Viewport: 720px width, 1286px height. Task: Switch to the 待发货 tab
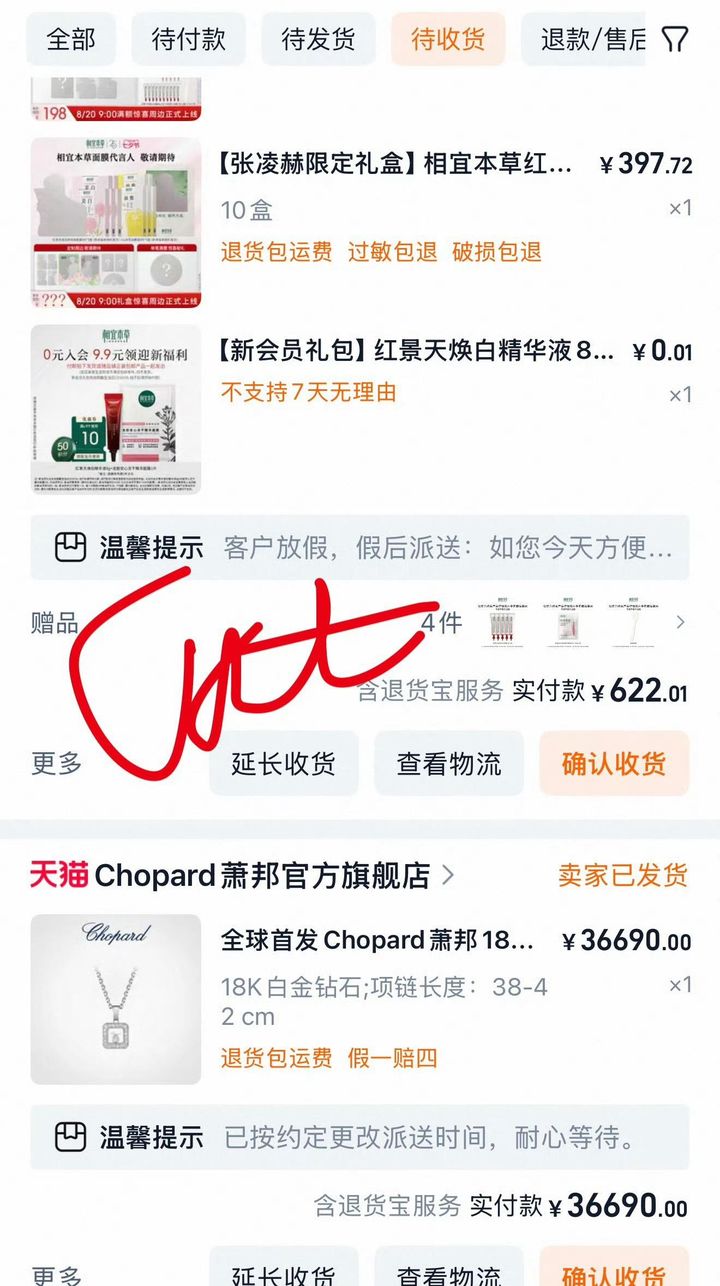[318, 39]
